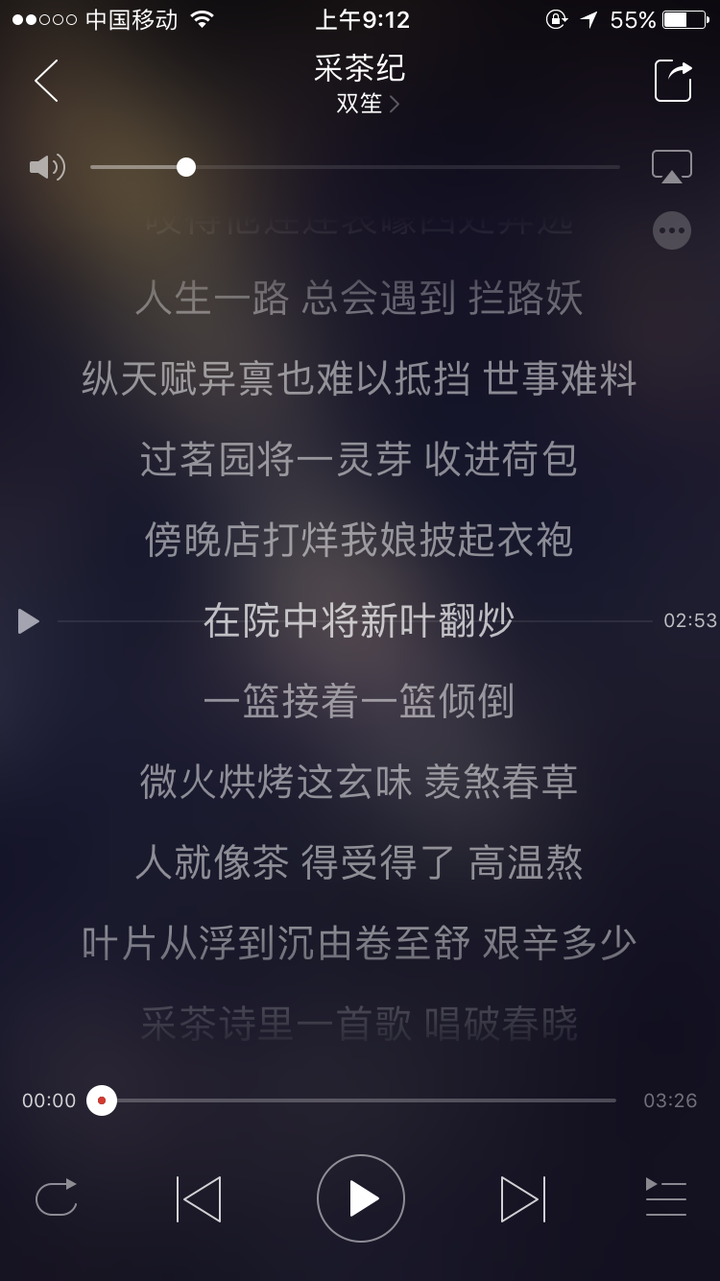Toggle the repeat playback mode
Image resolution: width=720 pixels, height=1281 pixels.
coord(56,1196)
